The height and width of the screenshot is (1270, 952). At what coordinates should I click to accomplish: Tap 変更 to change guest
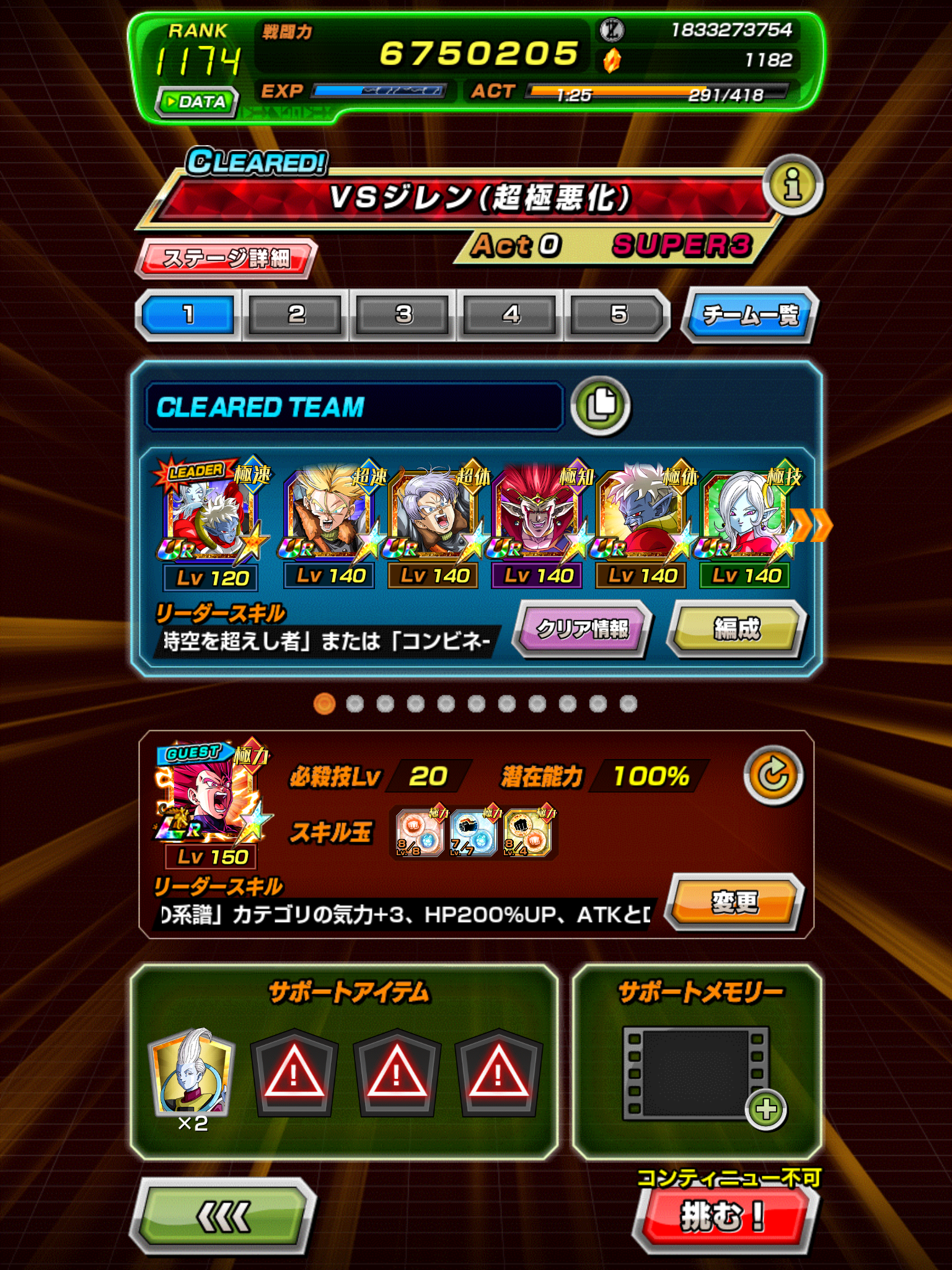(x=734, y=902)
